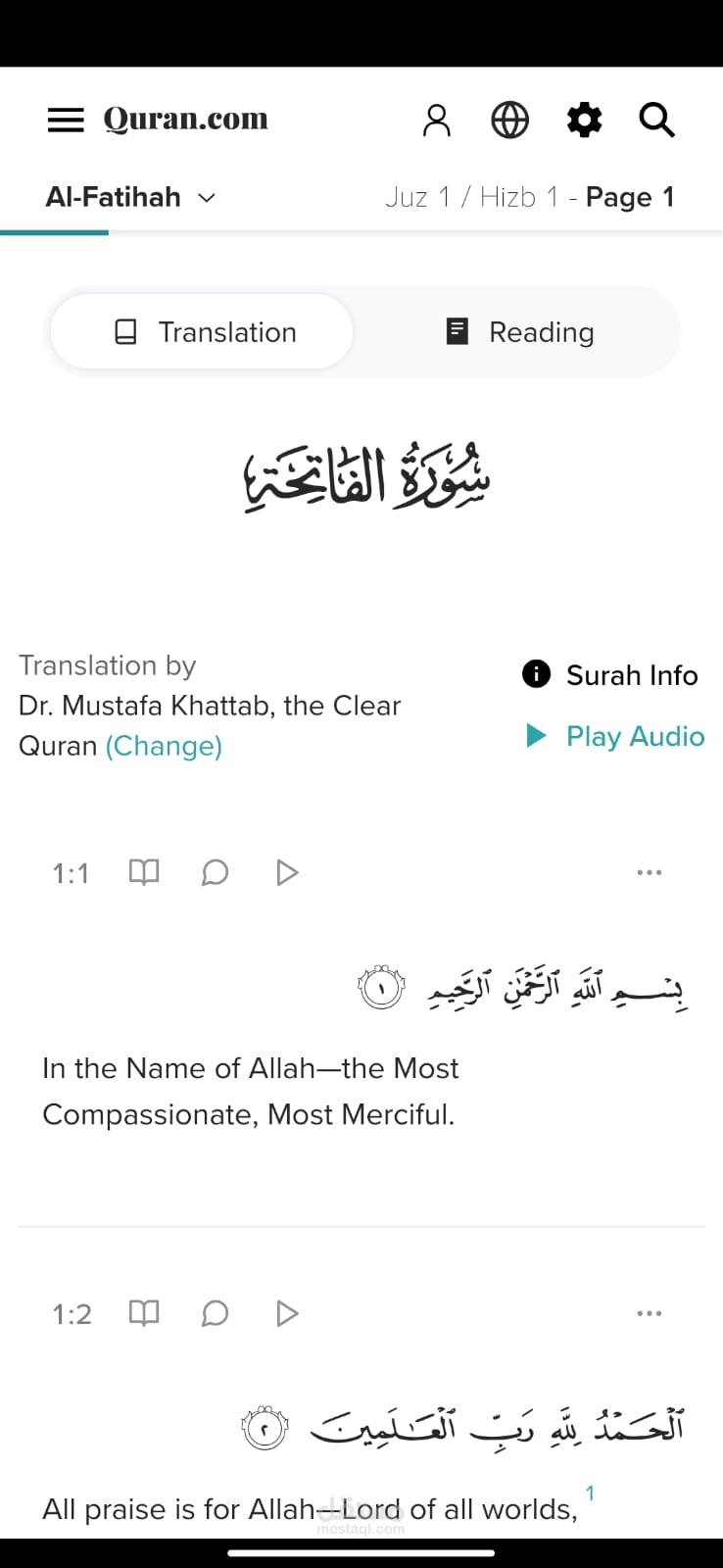Open more options for verse 1:1

pyautogui.click(x=649, y=872)
